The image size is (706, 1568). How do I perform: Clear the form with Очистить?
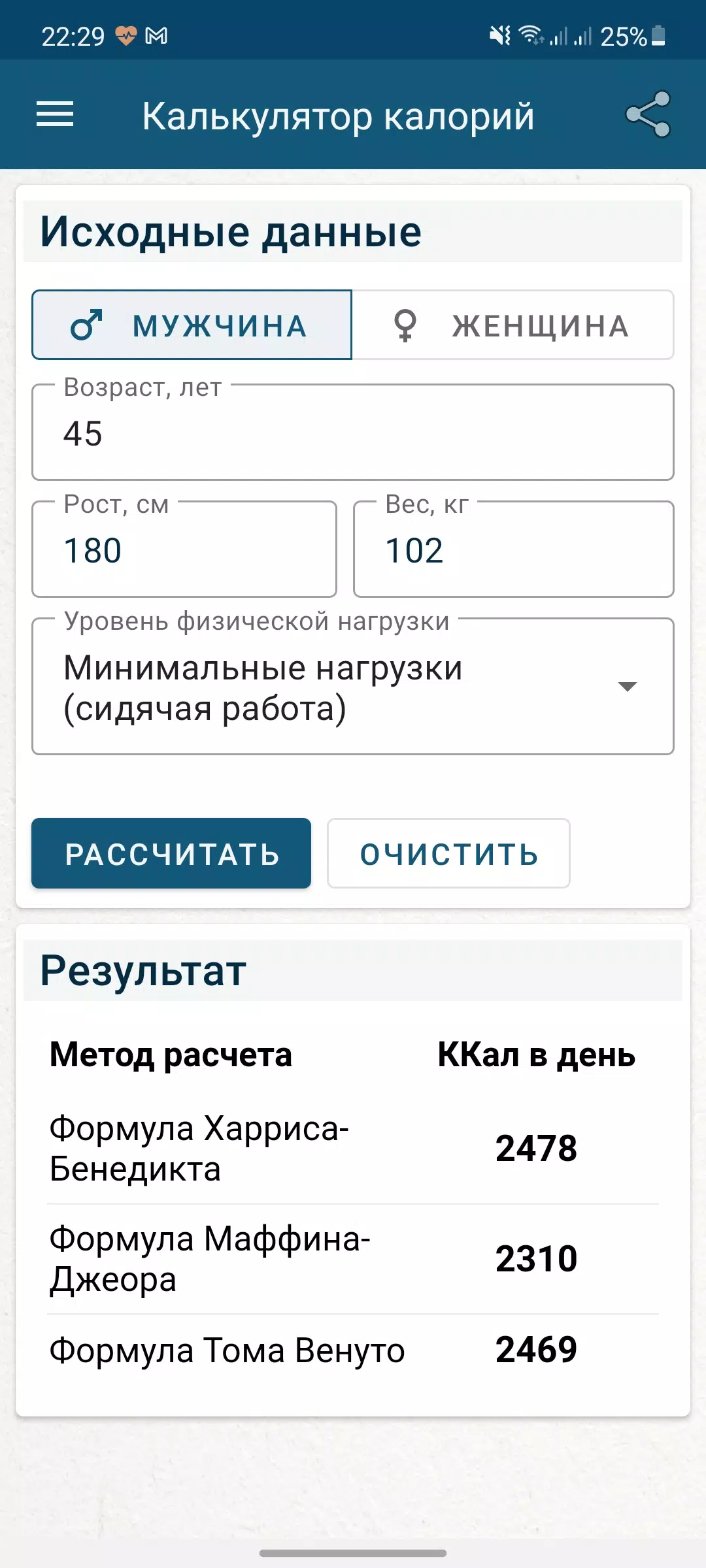point(448,853)
